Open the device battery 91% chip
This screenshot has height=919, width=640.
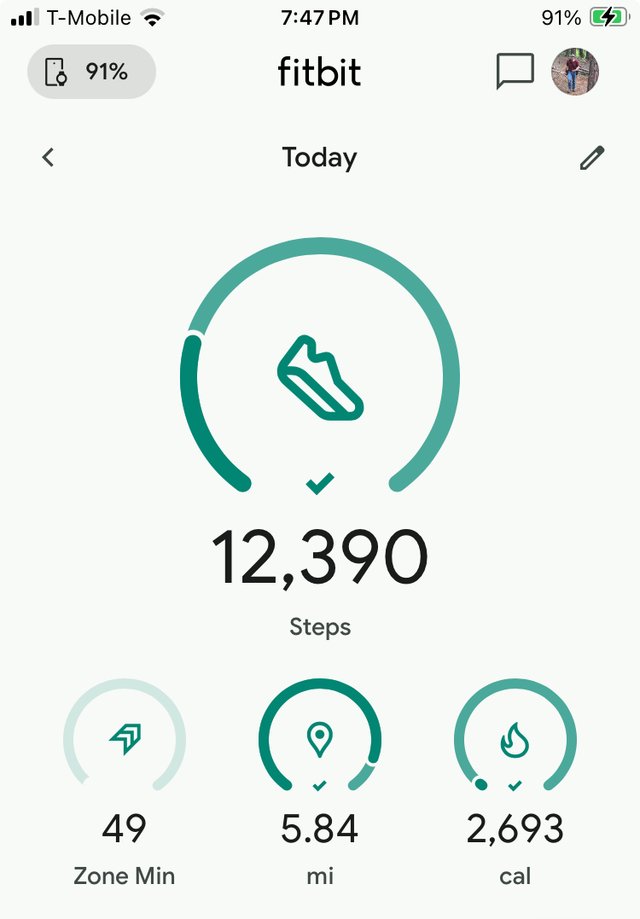click(91, 72)
